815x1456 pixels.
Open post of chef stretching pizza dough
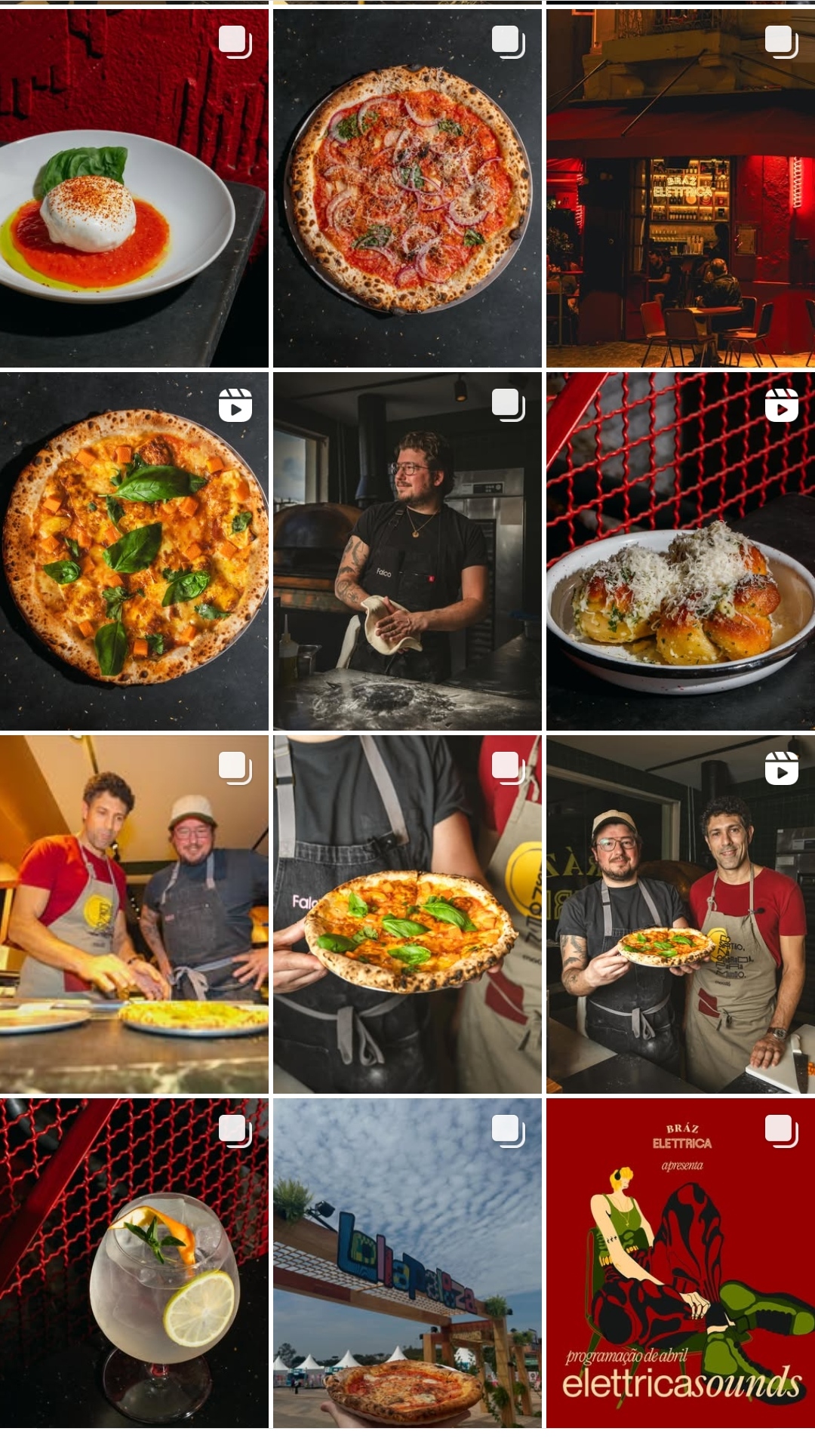click(x=407, y=551)
